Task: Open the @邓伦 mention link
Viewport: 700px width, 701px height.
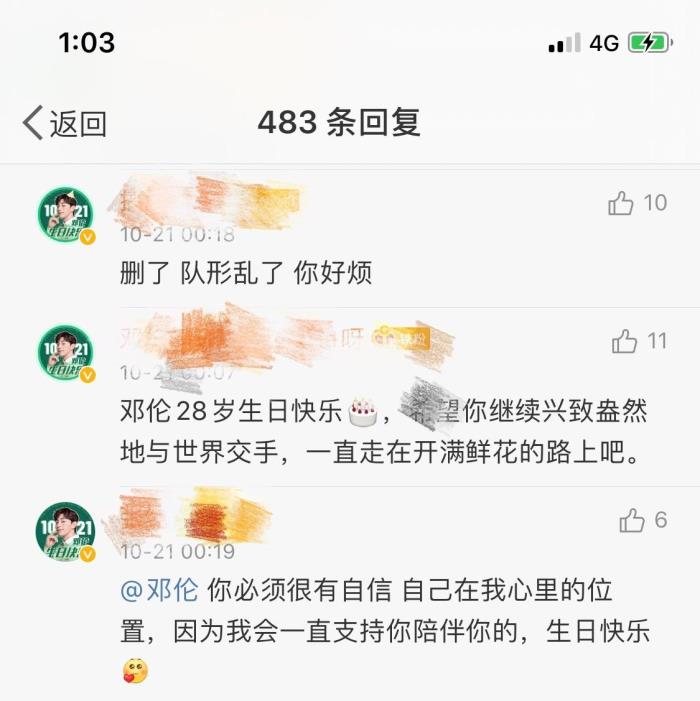Action: [158, 590]
